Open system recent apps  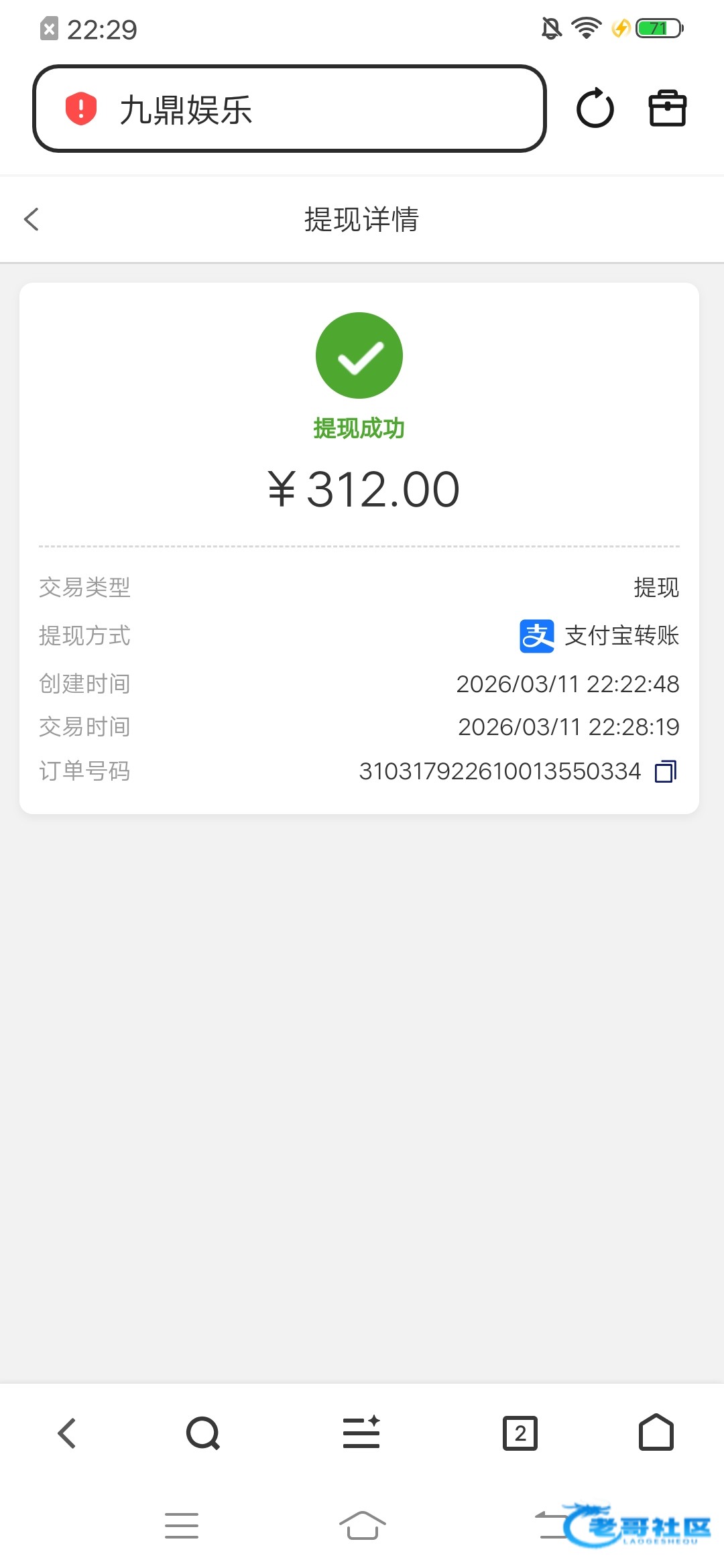182,1526
